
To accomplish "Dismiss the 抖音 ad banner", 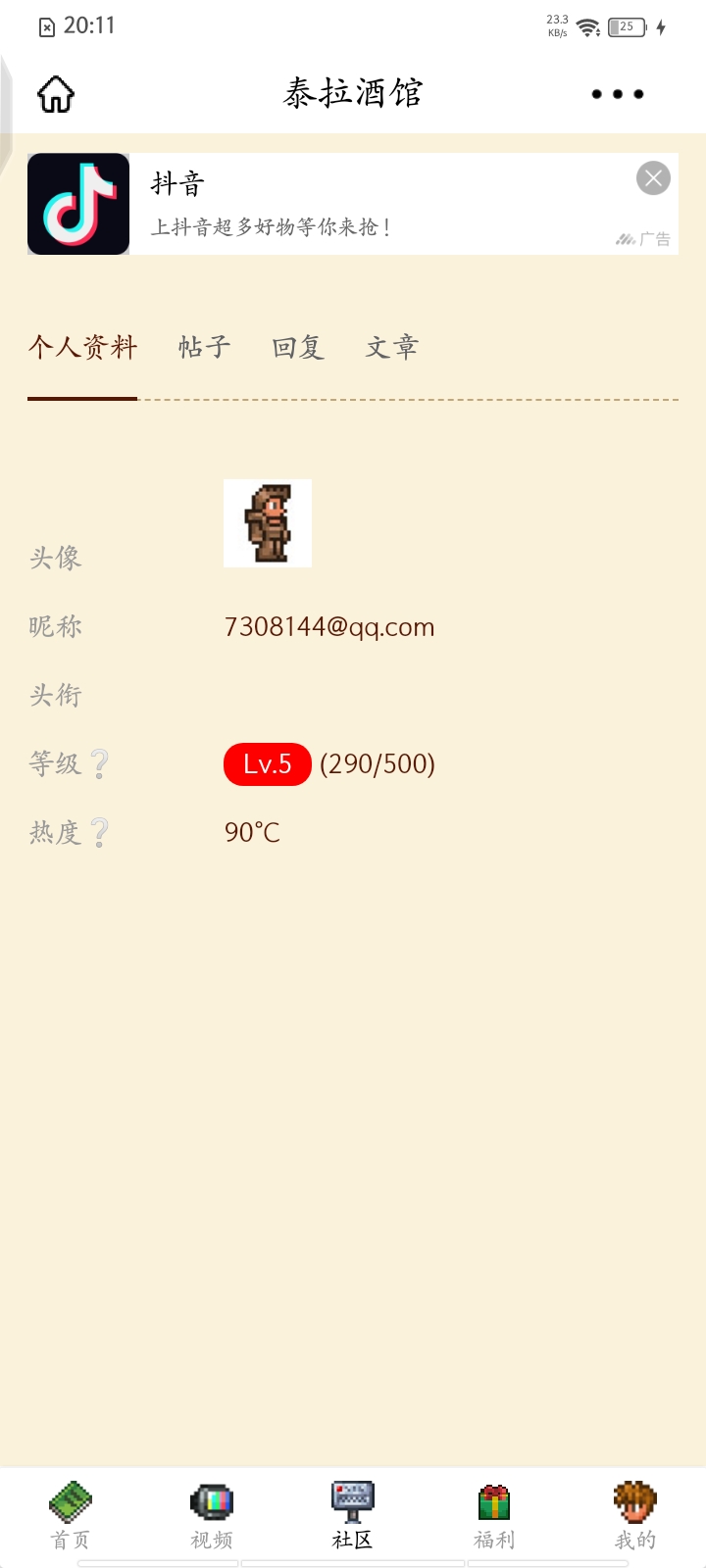I will click(653, 178).
